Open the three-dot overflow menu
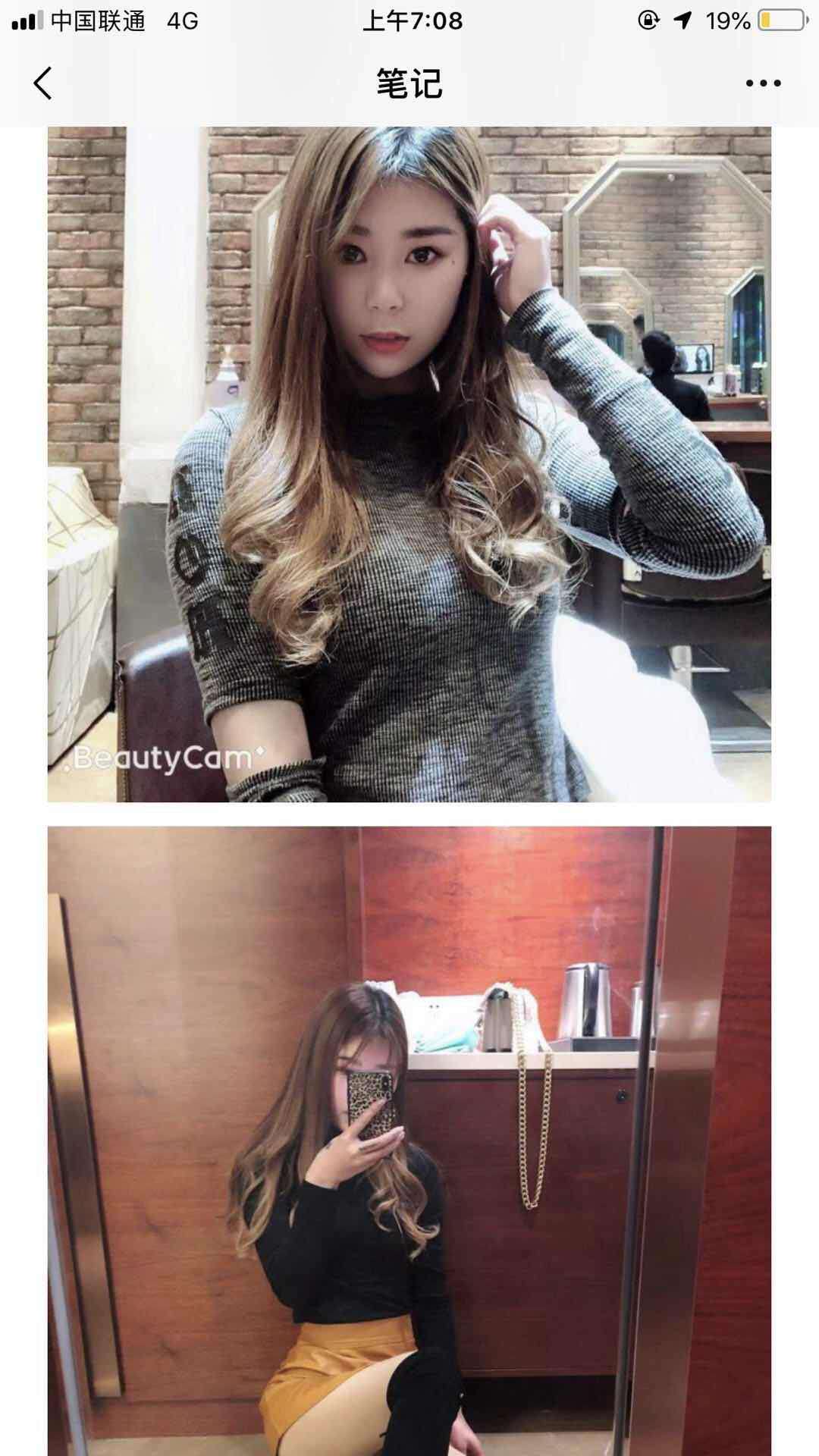819x1456 pixels. point(763,83)
